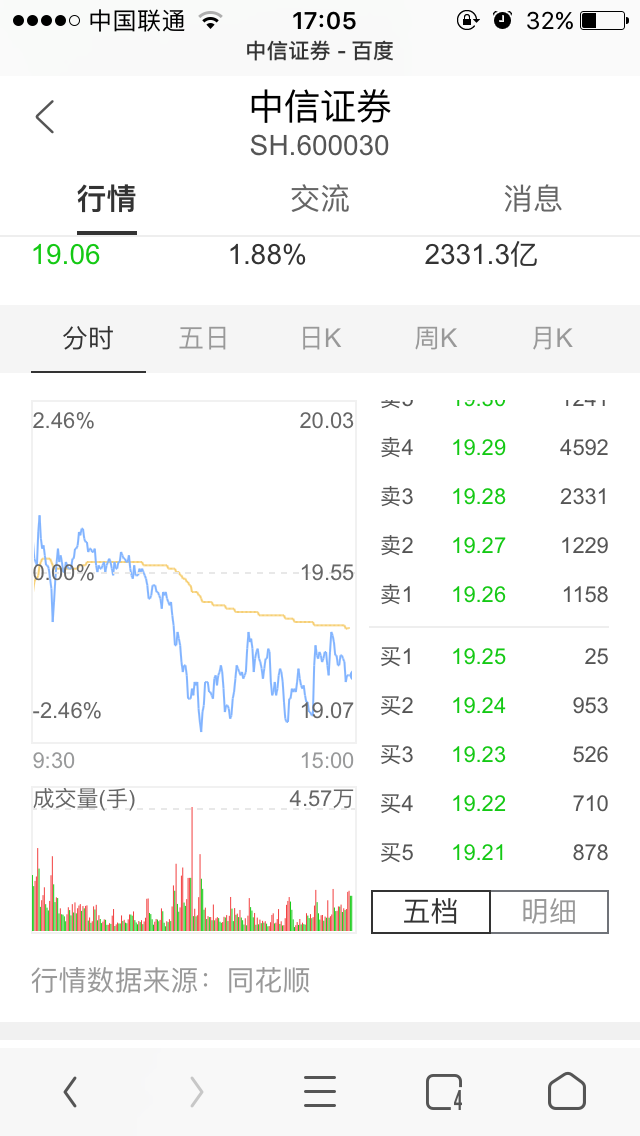This screenshot has height=1136, width=640.
Task: Select the 分时 chart tab
Action: (88, 339)
